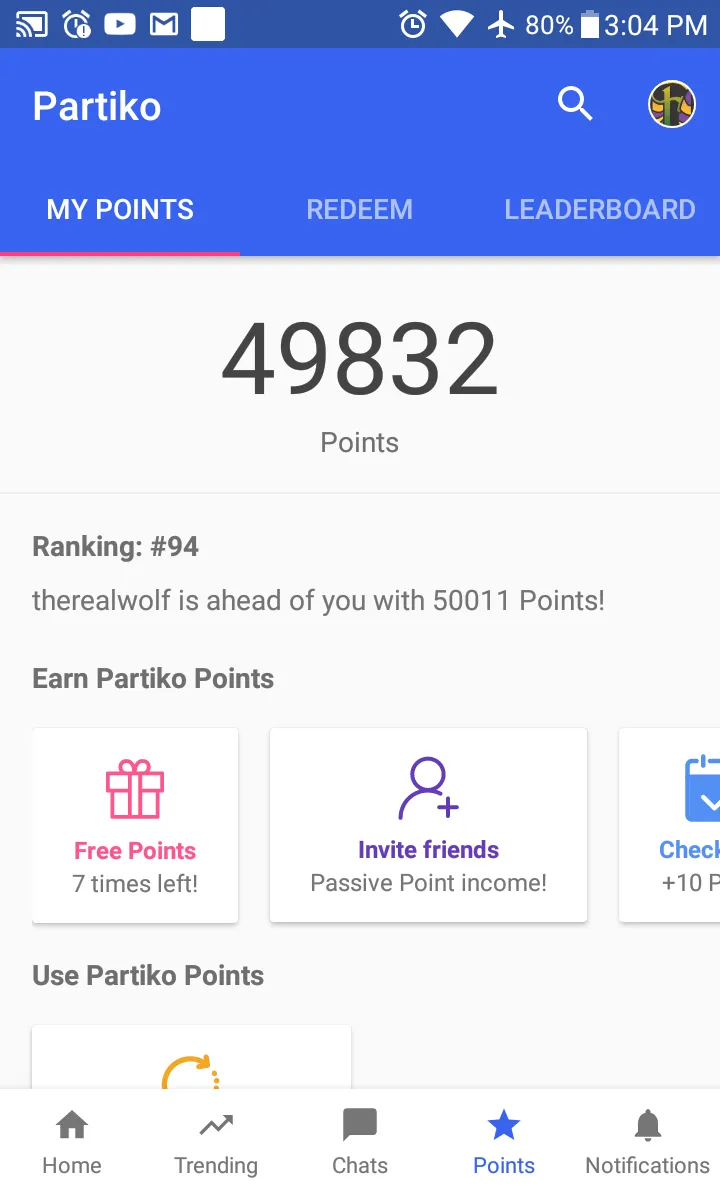Tap the Check-in calendar card

(670, 825)
